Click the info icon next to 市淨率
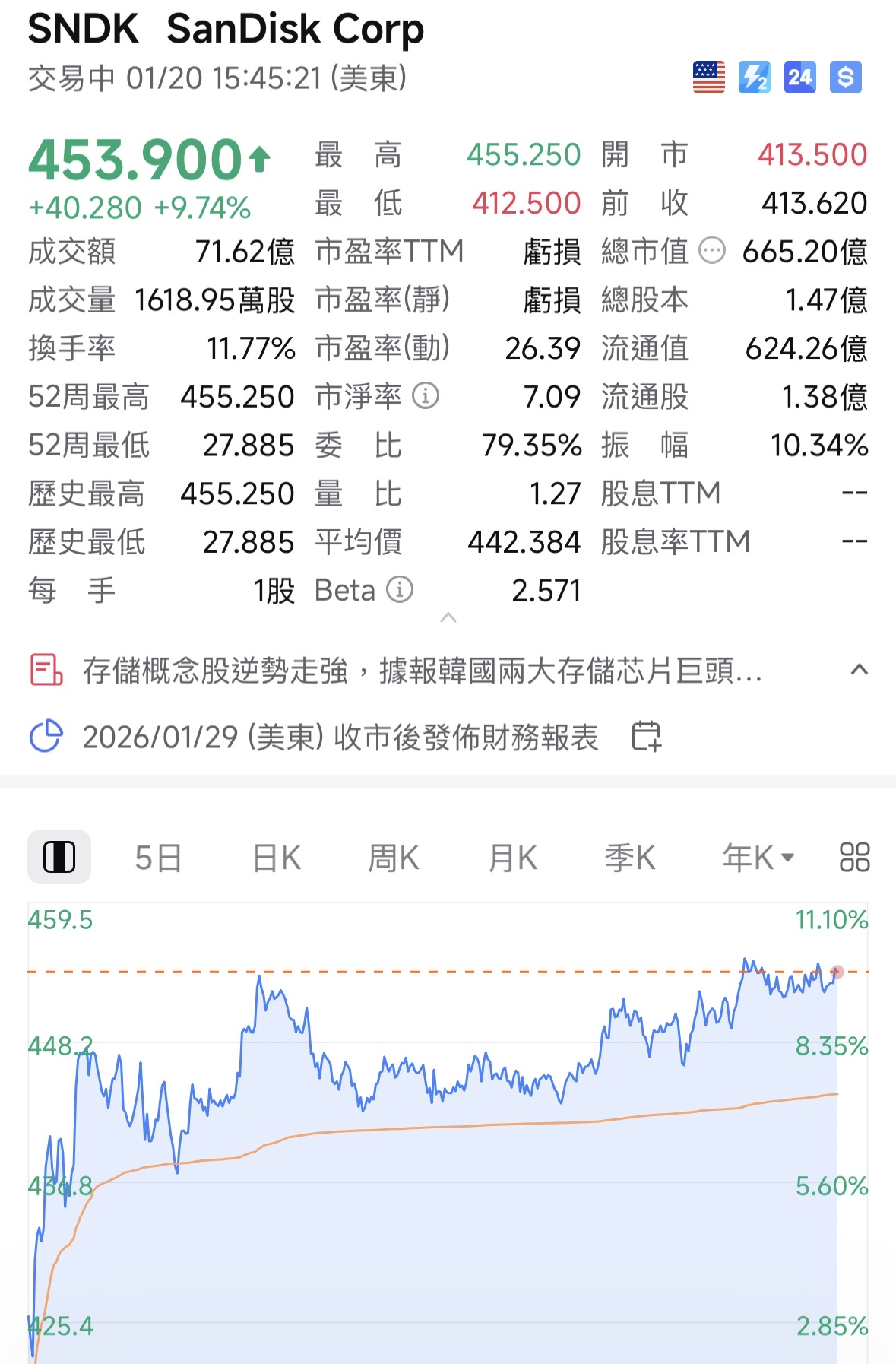Viewport: 896px width, 1364px height. pyautogui.click(x=425, y=396)
